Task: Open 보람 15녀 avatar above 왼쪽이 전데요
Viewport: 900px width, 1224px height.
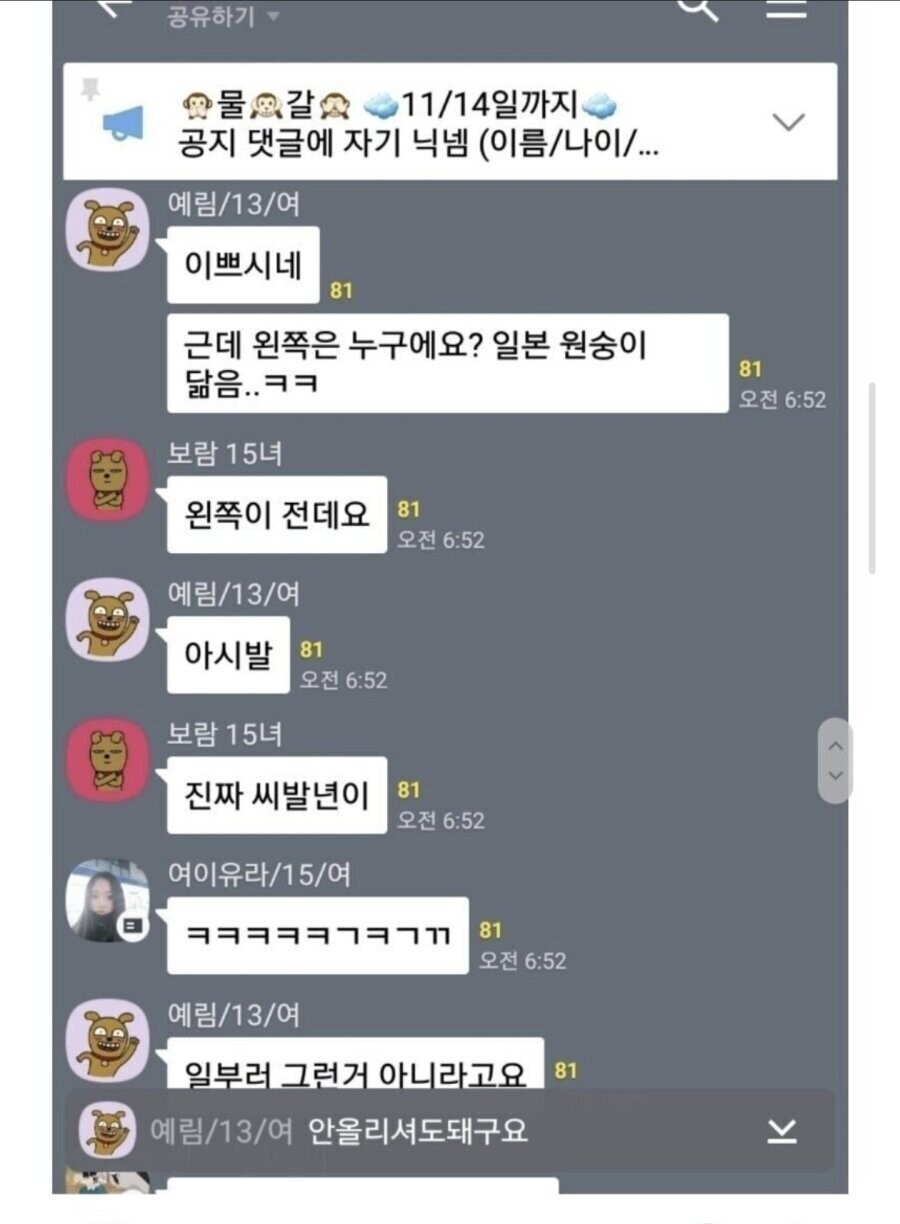Action: click(108, 478)
